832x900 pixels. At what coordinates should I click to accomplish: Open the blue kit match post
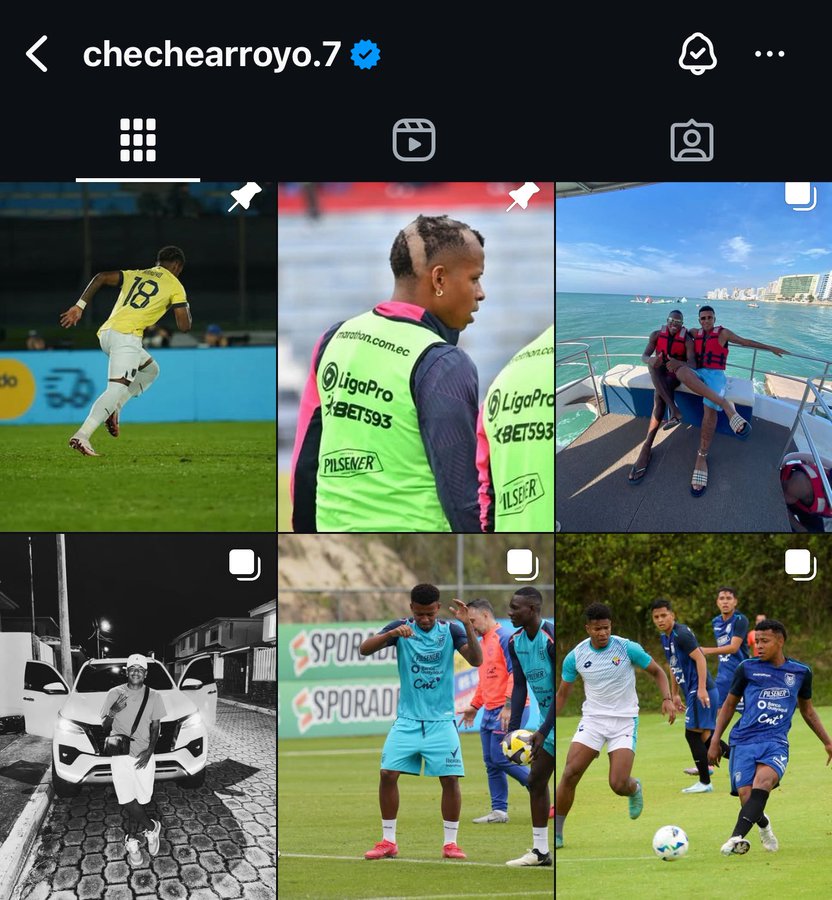[694, 720]
